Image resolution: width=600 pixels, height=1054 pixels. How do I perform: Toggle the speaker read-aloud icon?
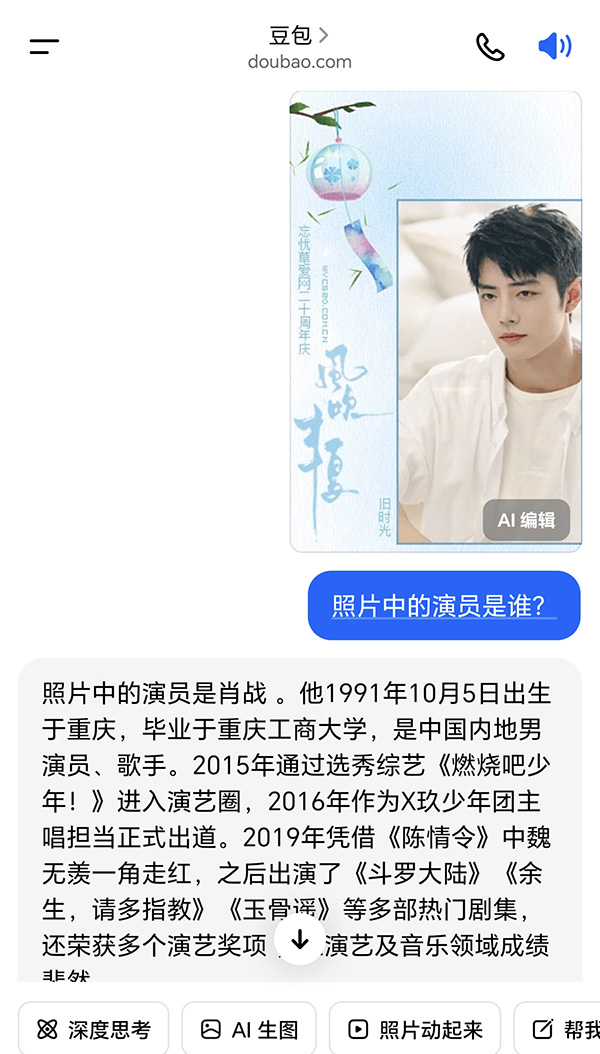click(x=554, y=46)
